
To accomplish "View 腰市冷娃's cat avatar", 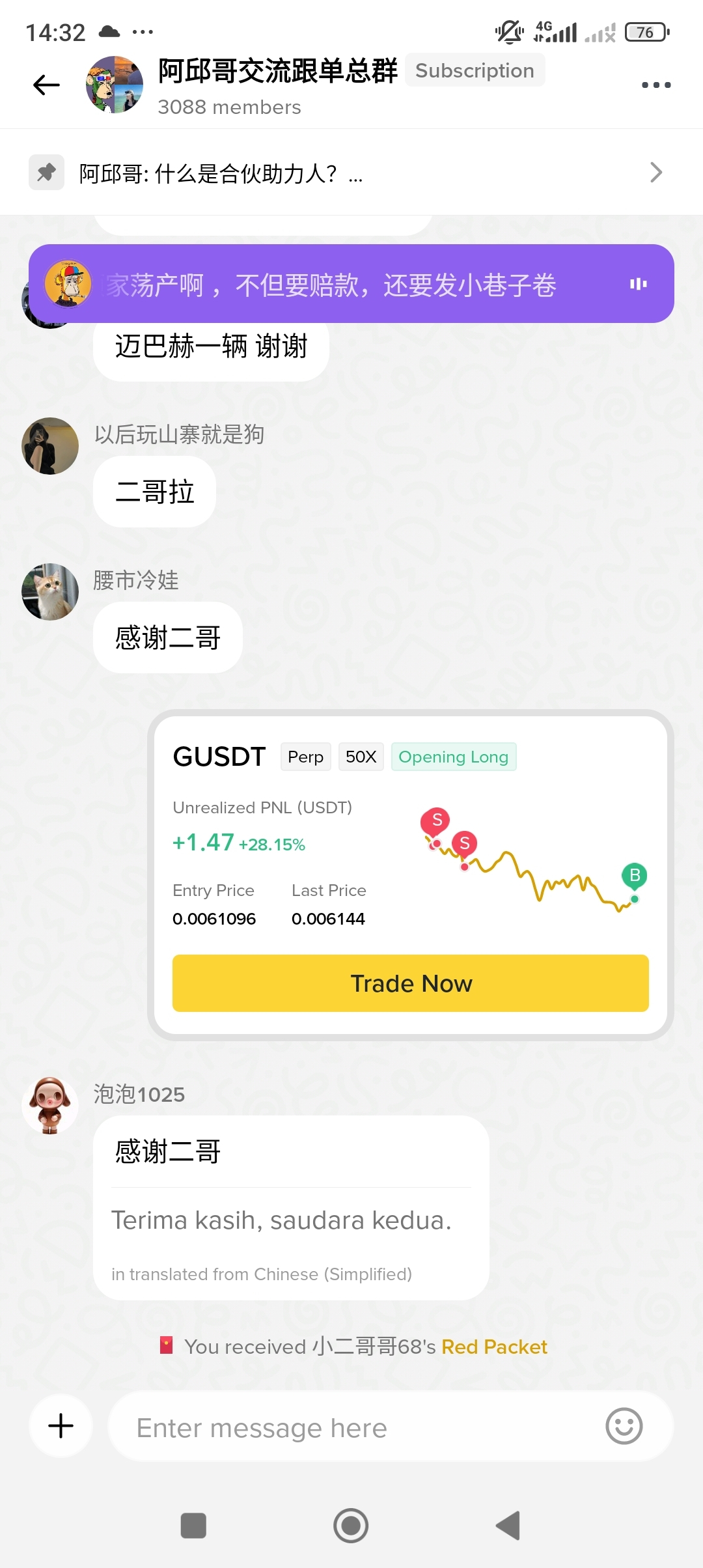I will (50, 592).
